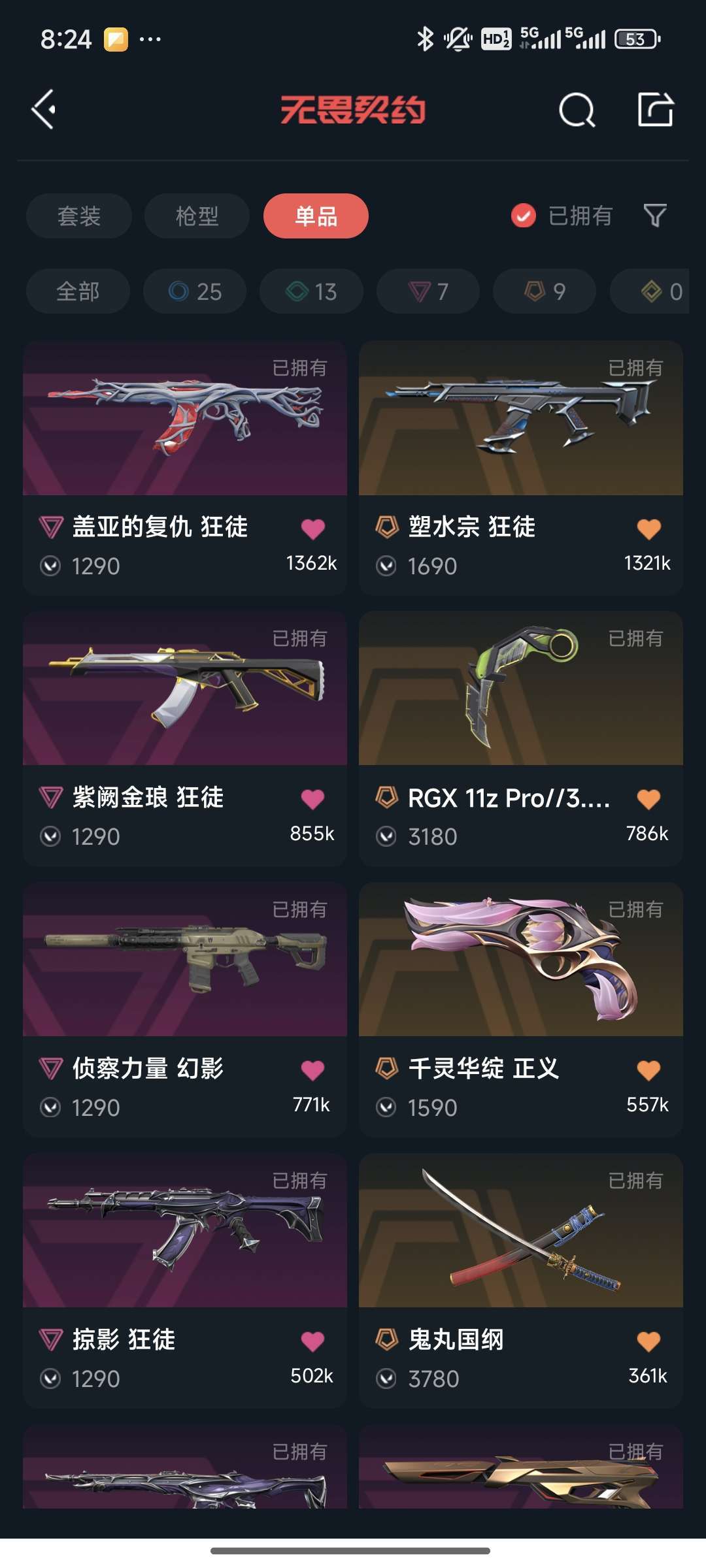706x1568 pixels.
Task: Filter by the pink tier with 7 items
Action: (x=428, y=291)
